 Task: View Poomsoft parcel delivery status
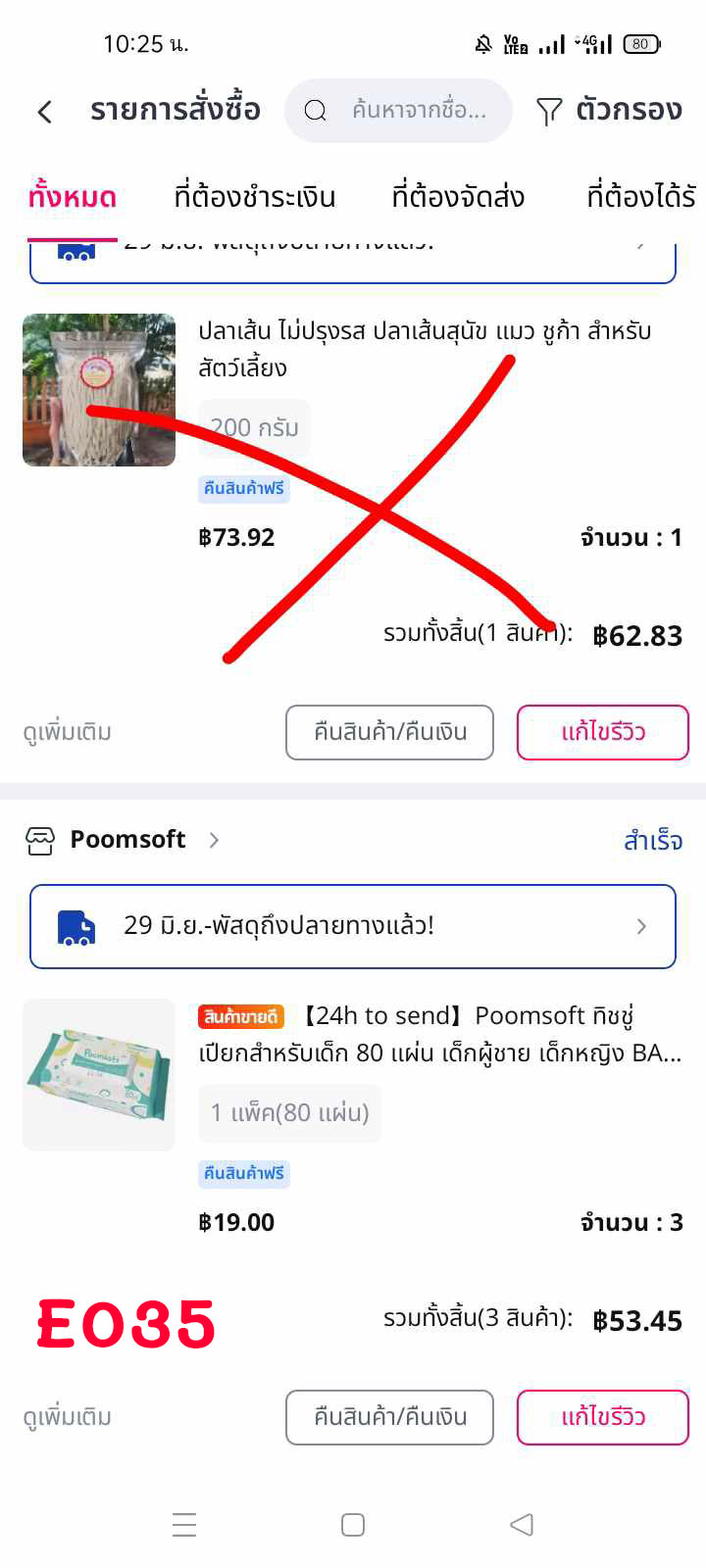click(353, 926)
